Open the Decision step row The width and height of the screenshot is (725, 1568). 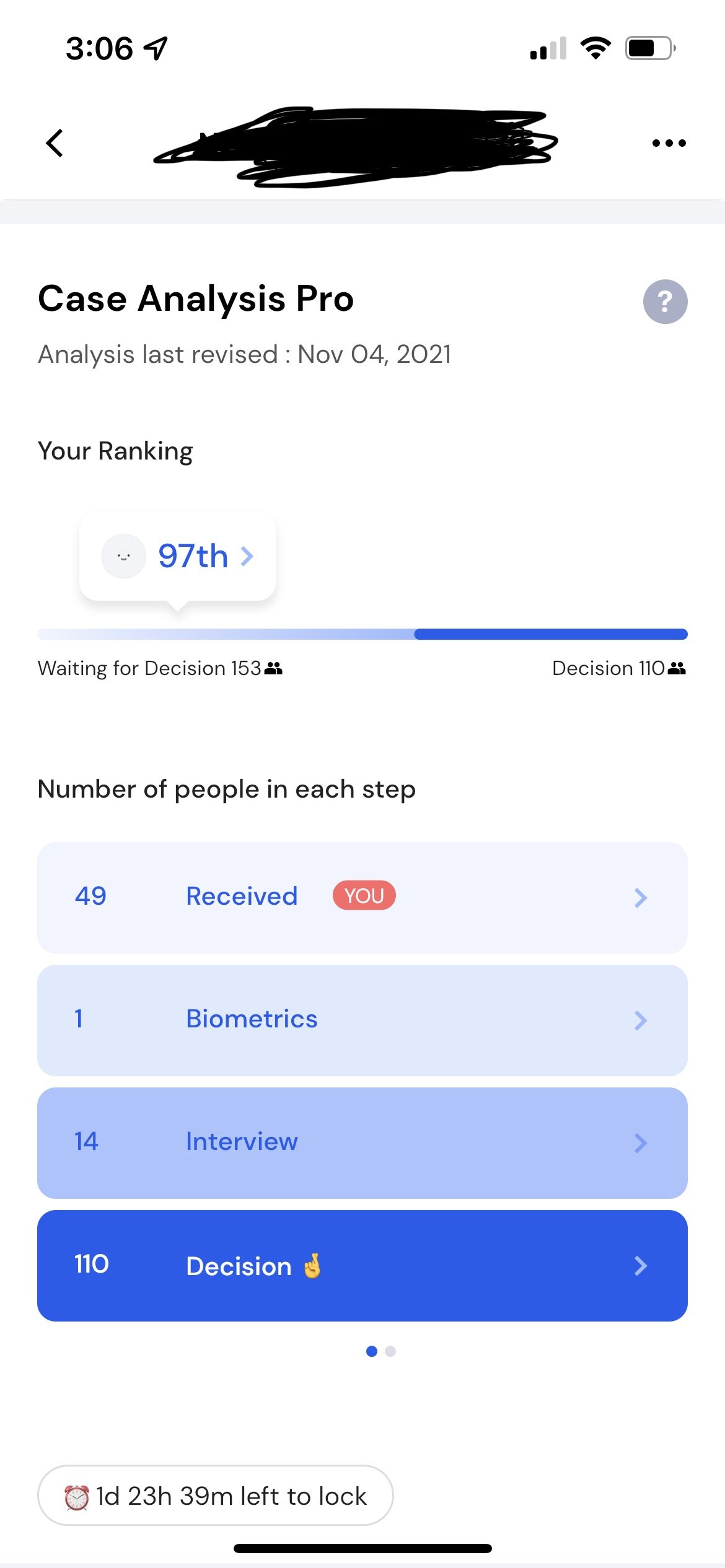click(x=362, y=1265)
